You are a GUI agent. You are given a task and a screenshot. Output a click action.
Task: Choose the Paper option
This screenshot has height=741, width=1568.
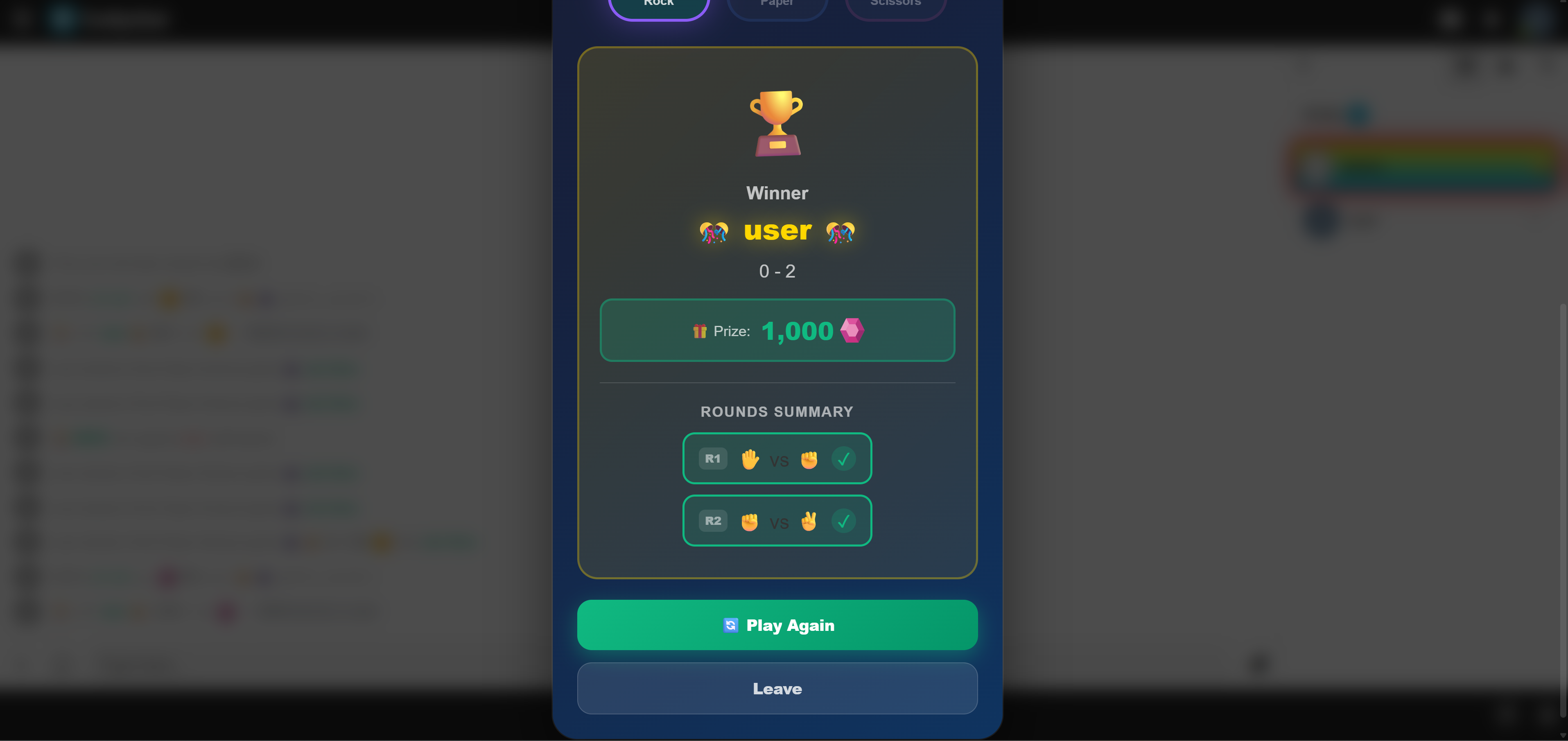(777, 6)
